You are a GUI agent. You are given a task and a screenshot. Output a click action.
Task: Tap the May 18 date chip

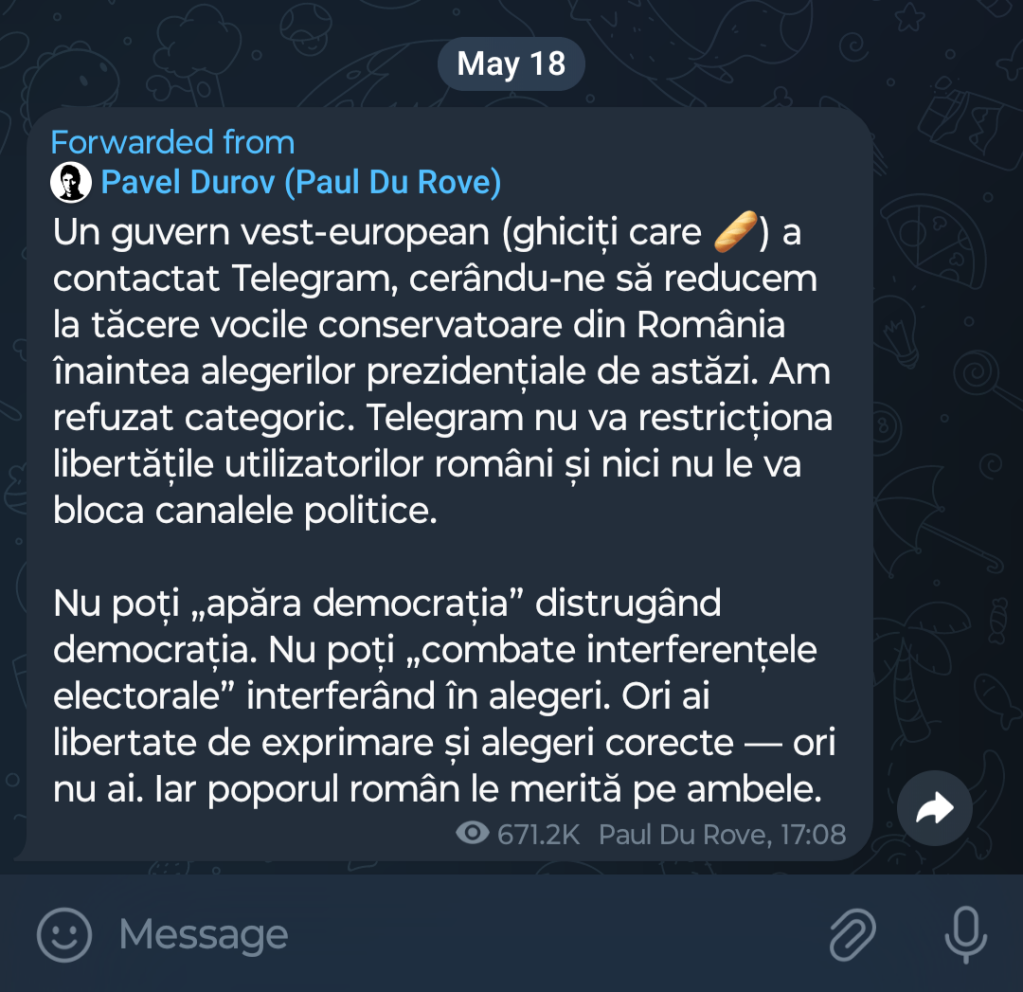(x=511, y=65)
